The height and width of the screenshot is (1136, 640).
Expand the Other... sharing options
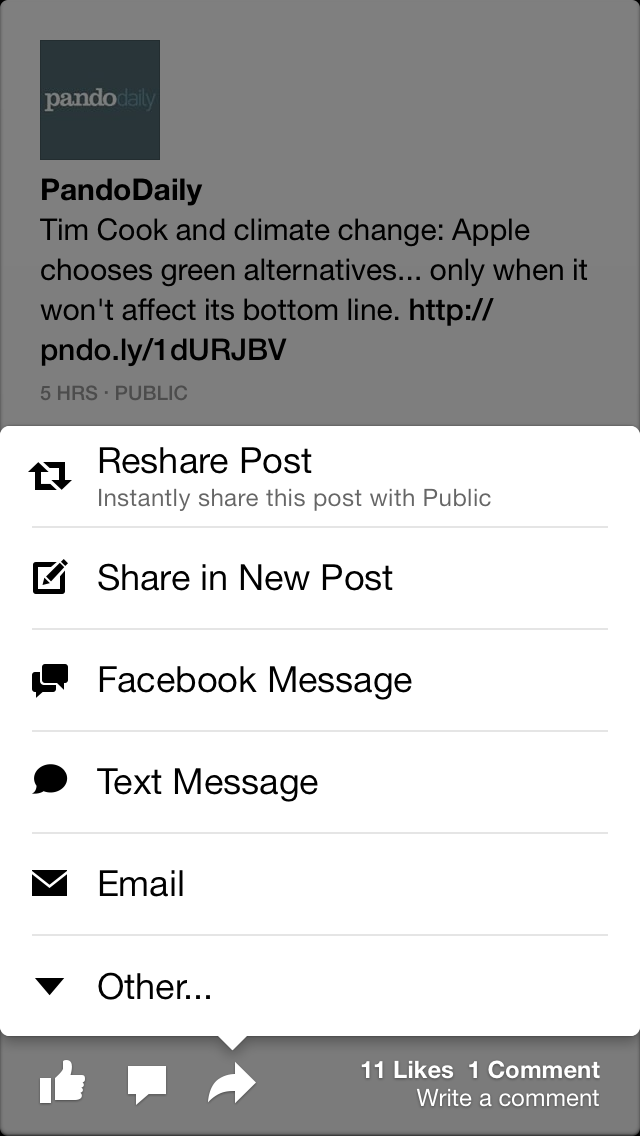point(320,987)
